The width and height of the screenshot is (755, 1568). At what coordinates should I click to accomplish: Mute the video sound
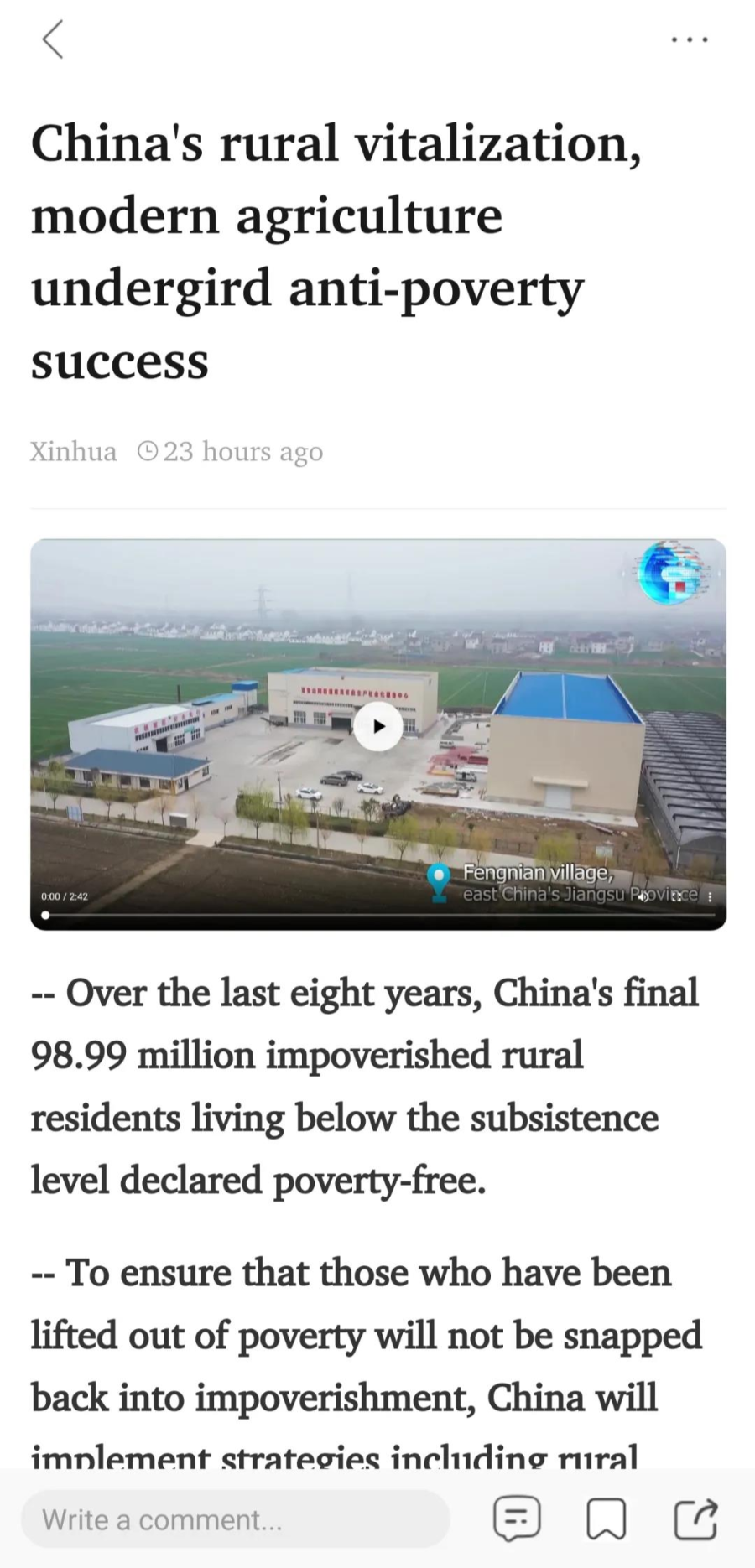(x=643, y=897)
